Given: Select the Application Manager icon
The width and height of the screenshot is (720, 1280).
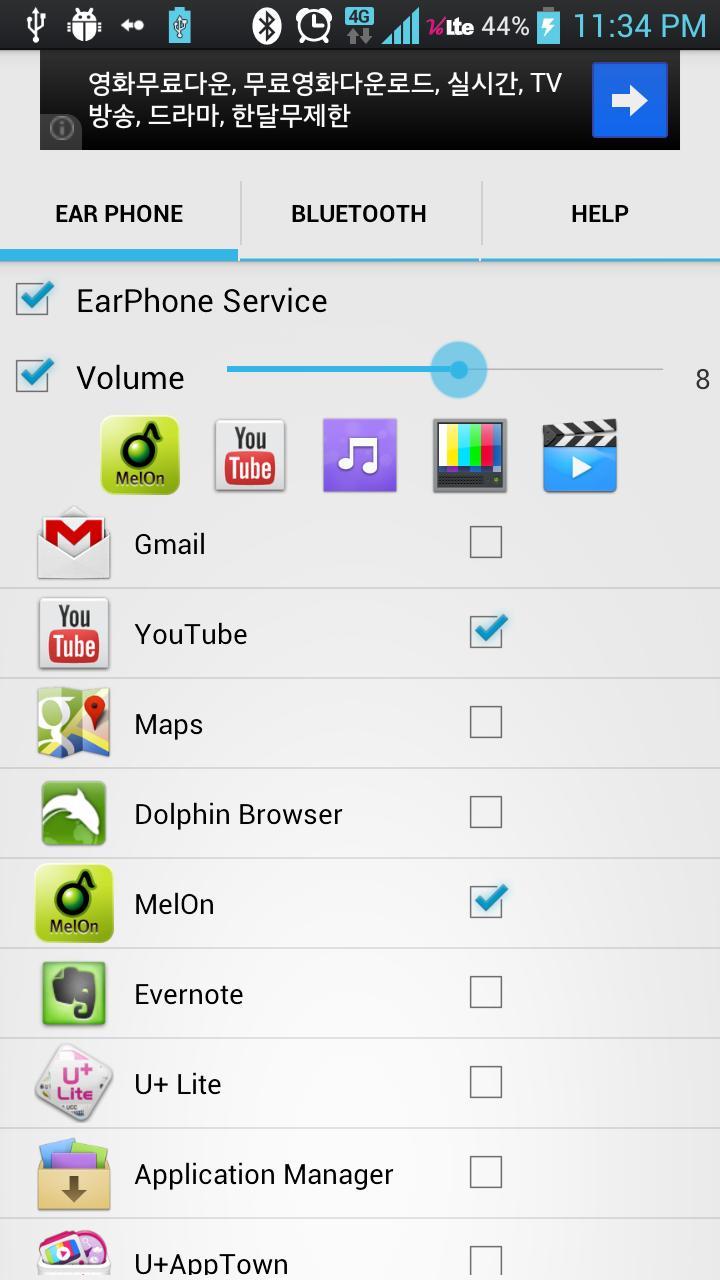Looking at the screenshot, I should (73, 1172).
